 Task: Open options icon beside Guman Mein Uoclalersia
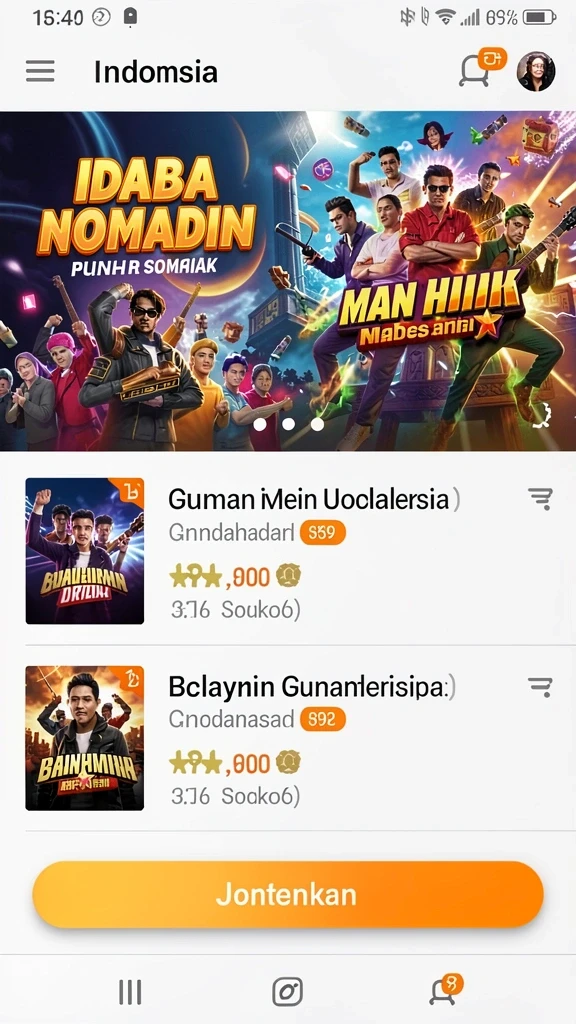540,499
